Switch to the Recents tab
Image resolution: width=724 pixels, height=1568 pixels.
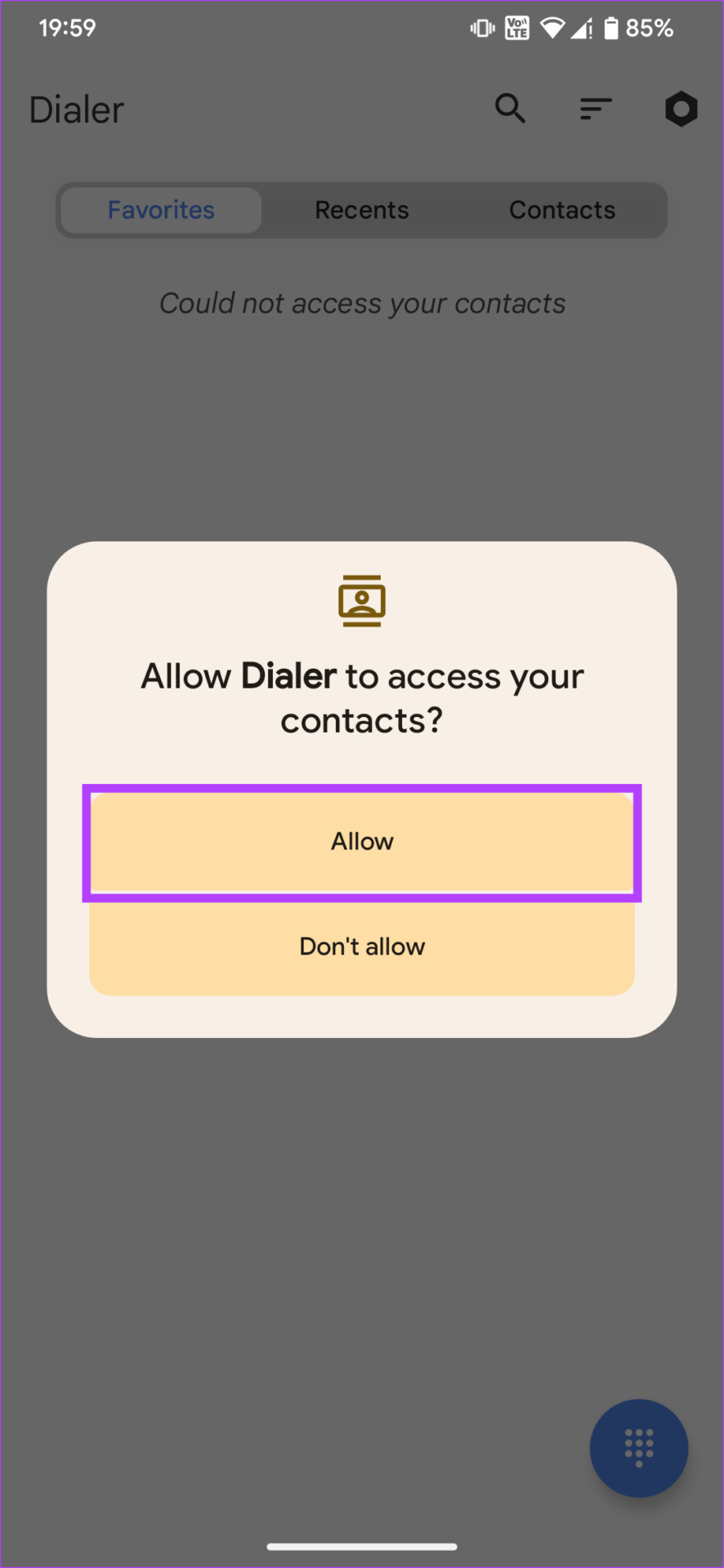coord(362,210)
